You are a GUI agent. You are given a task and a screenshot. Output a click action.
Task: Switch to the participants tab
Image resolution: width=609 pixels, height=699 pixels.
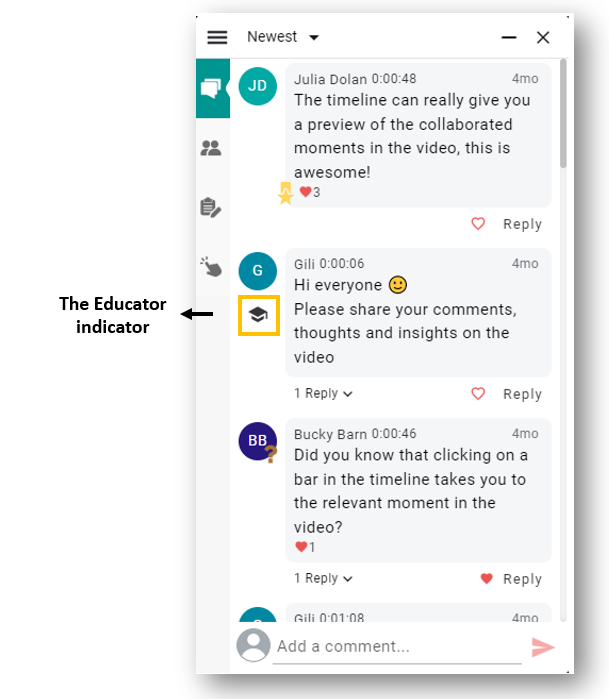click(x=211, y=148)
